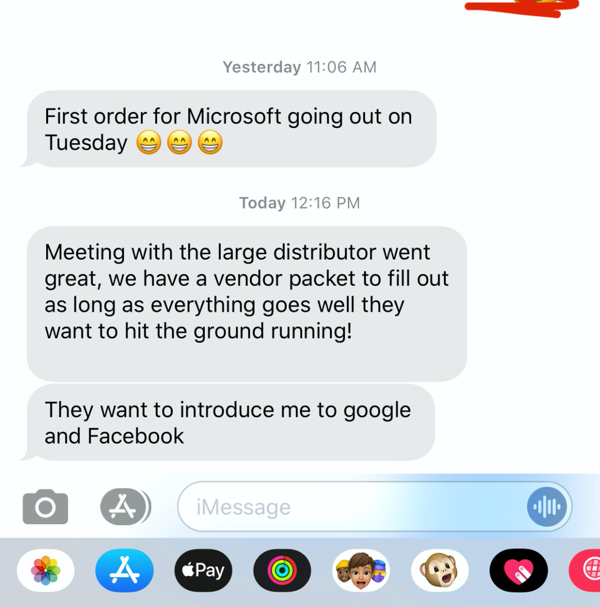This screenshot has height=607, width=600.
Task: Toggle the iMessage apps drawer button
Action: pos(125,507)
